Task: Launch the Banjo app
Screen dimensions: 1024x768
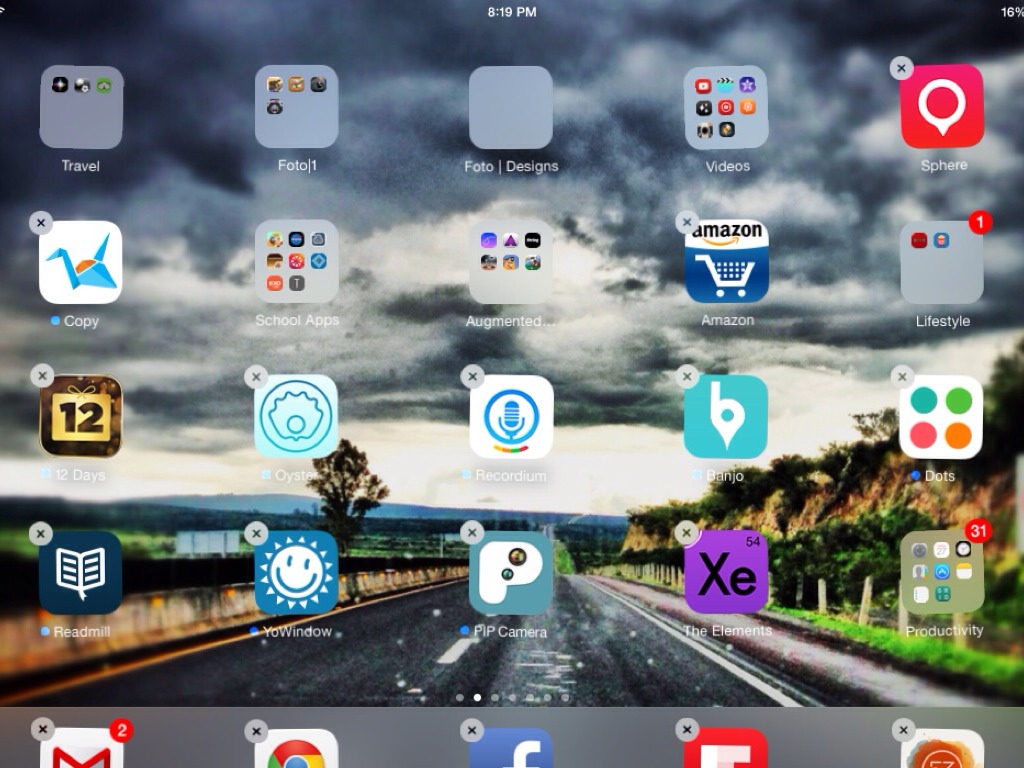Action: point(726,417)
